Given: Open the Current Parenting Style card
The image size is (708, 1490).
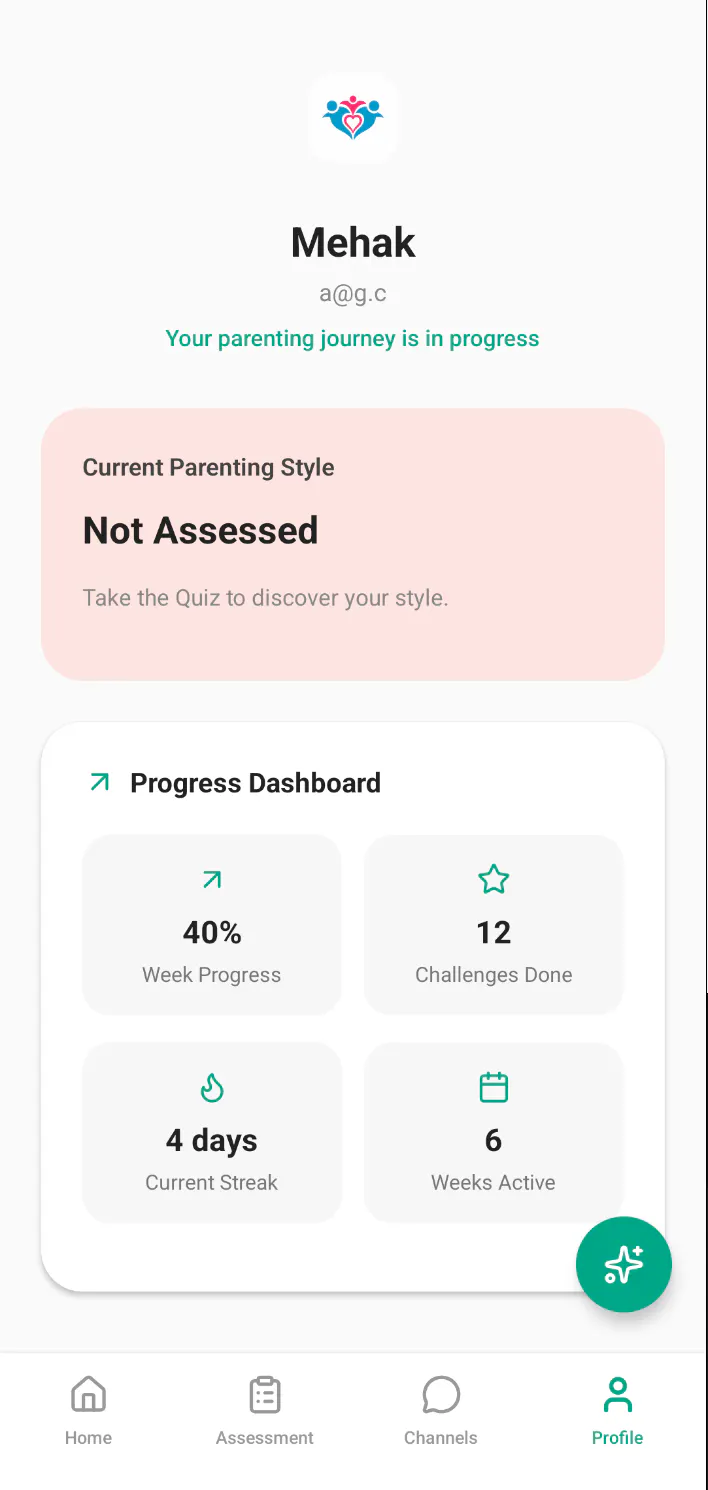Looking at the screenshot, I should point(353,544).
